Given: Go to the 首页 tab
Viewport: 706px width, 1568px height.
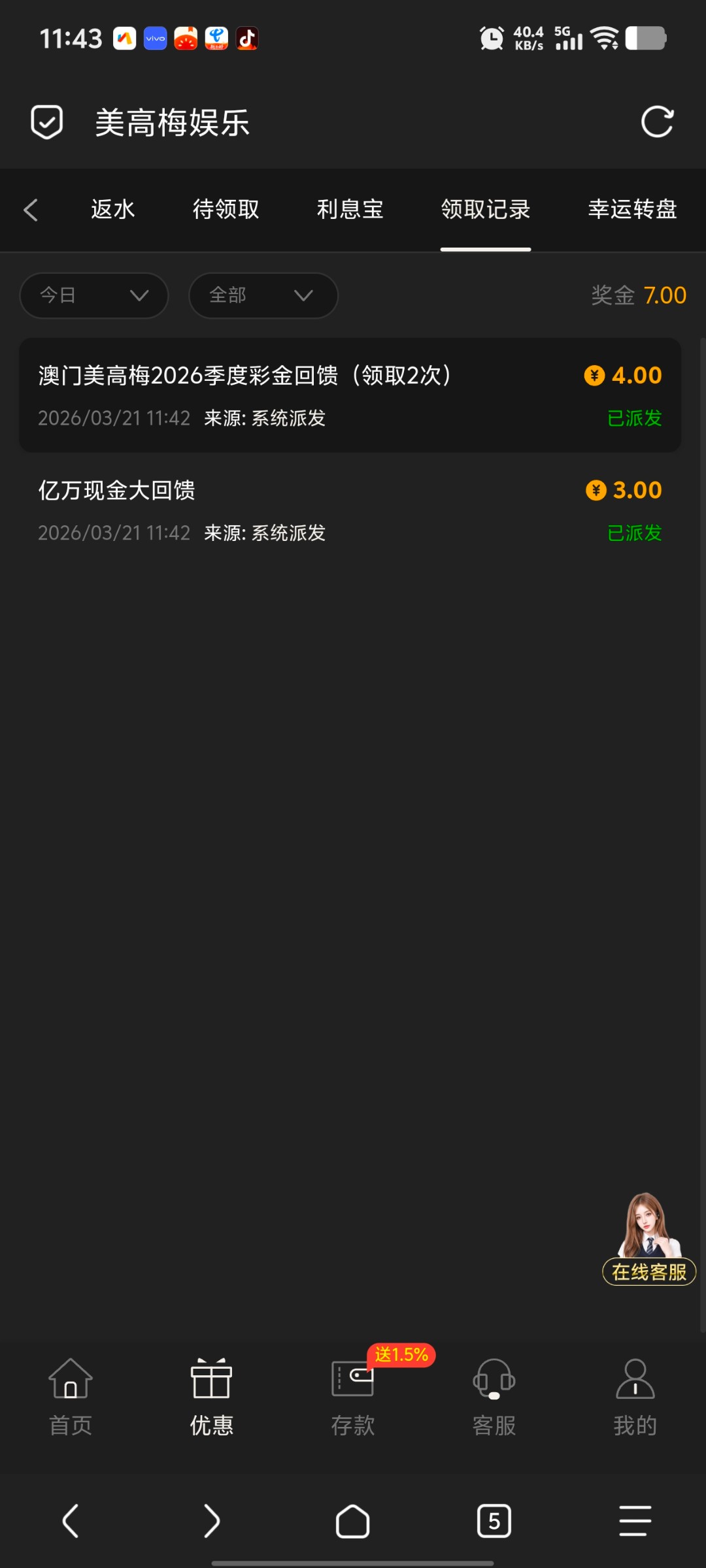Looking at the screenshot, I should tap(71, 1397).
